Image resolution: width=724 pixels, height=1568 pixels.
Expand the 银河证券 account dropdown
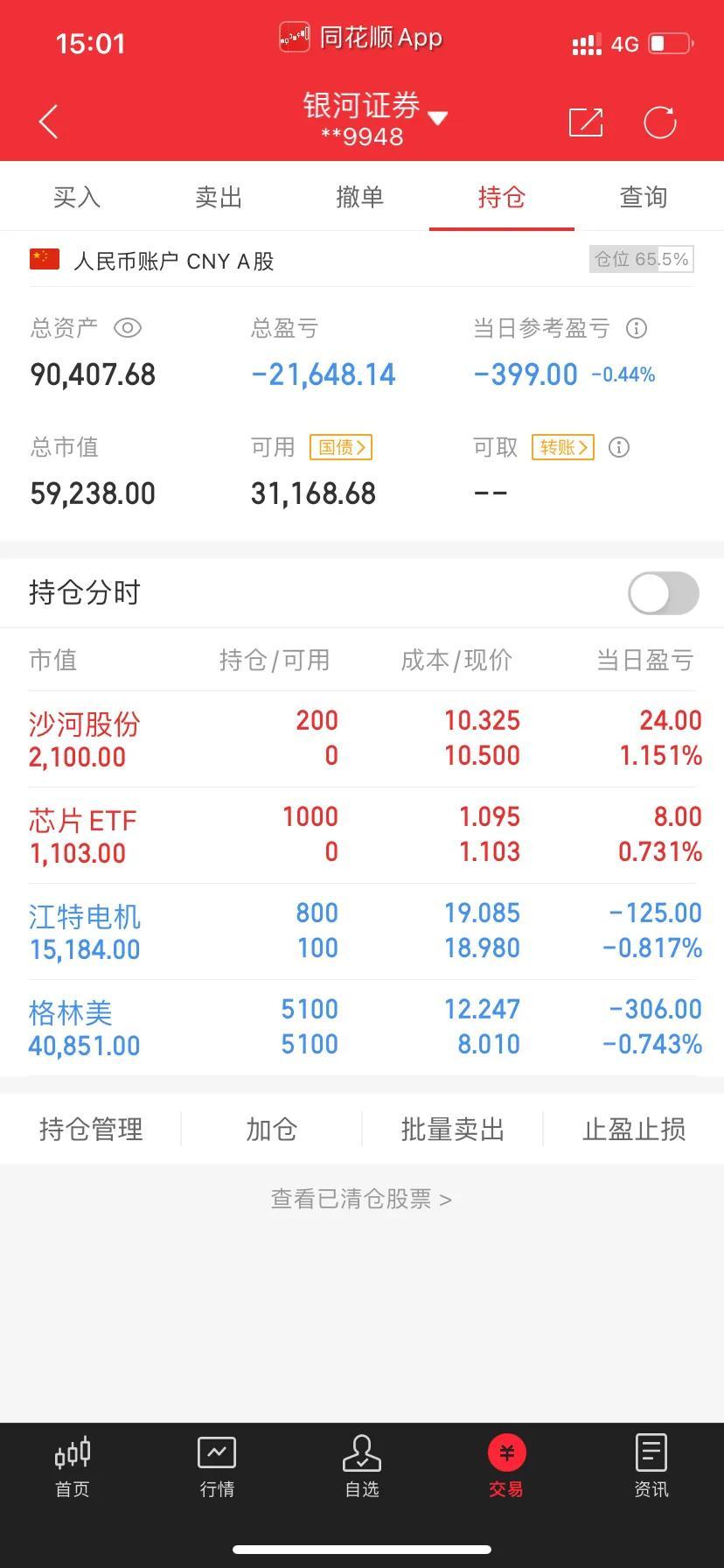pos(437,118)
